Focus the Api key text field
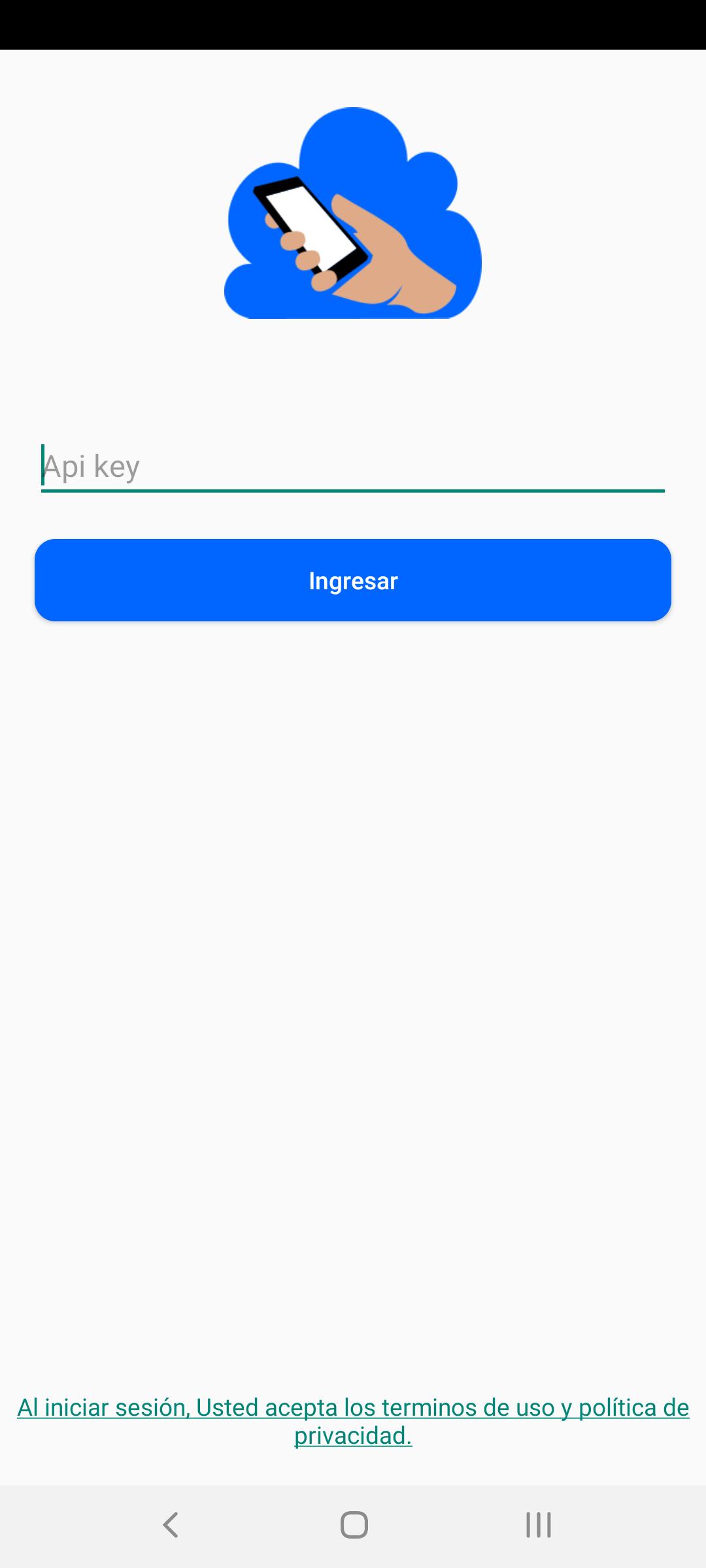The height and width of the screenshot is (1568, 706). (x=353, y=466)
